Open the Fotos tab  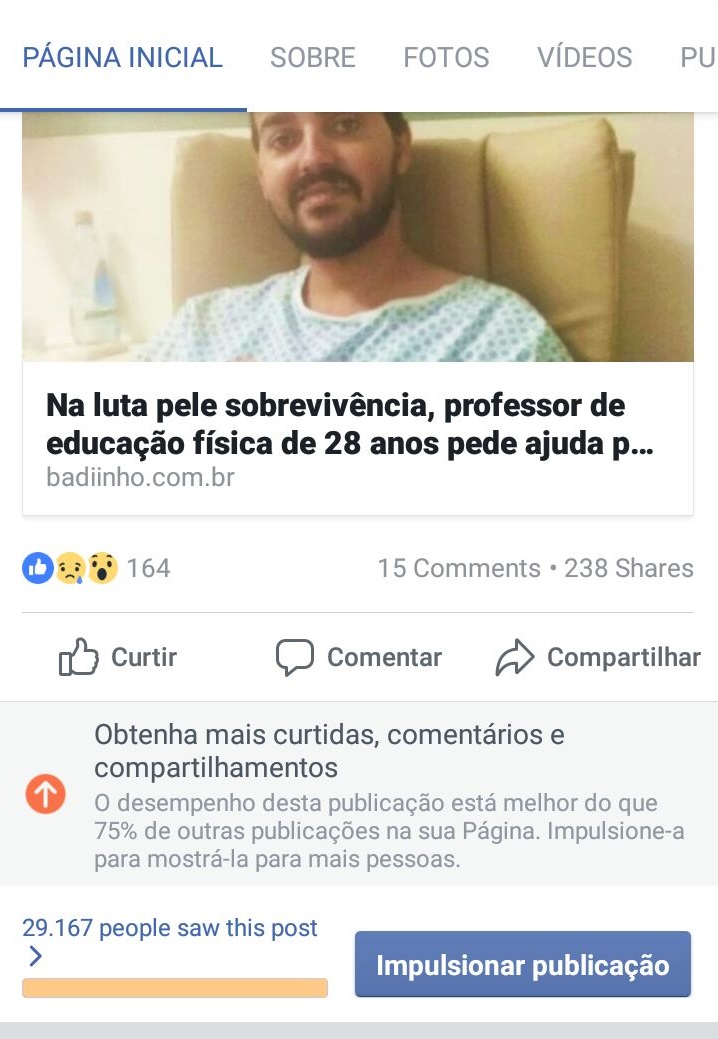[x=446, y=58]
